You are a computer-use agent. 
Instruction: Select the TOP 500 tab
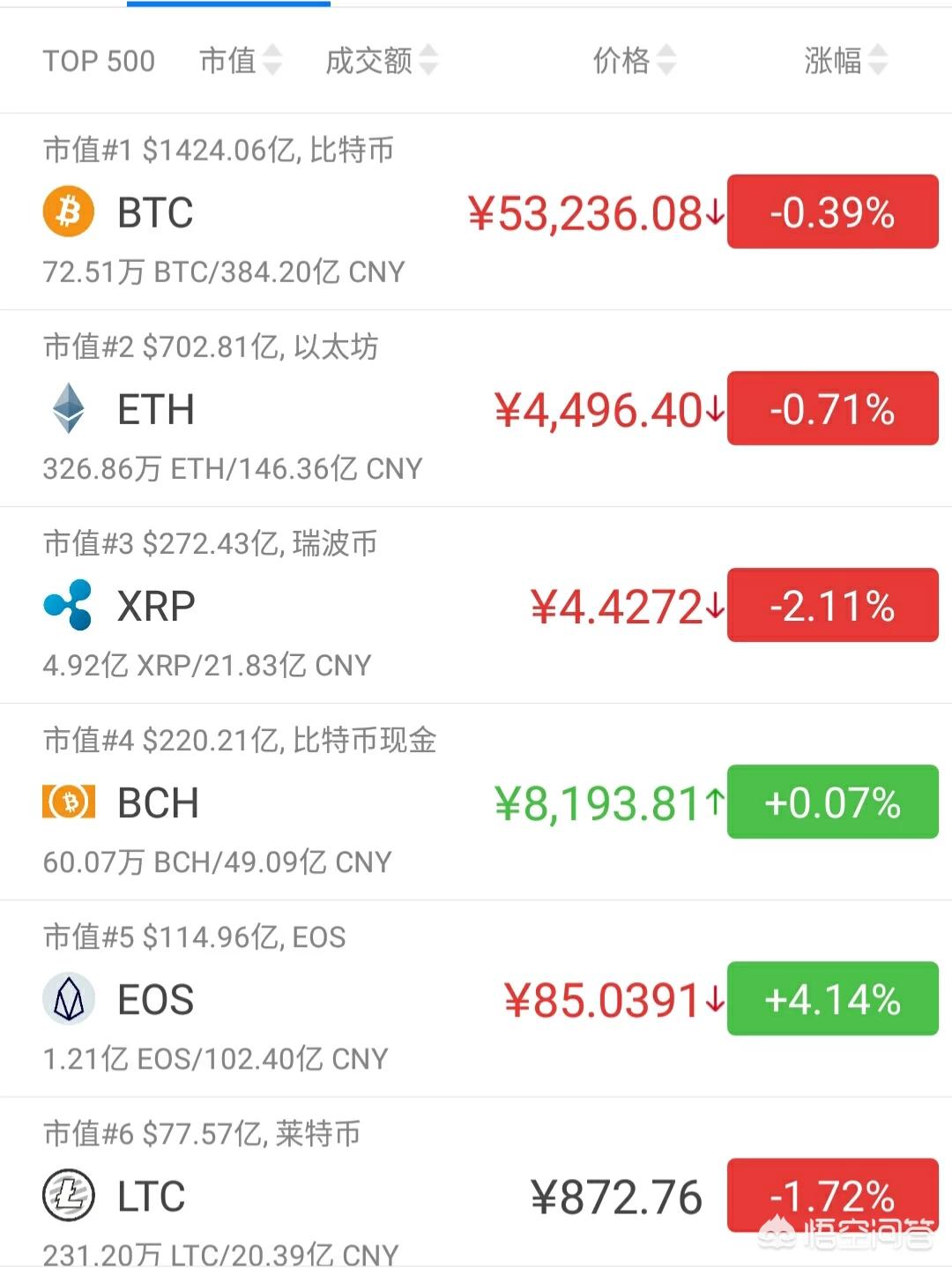tap(99, 62)
